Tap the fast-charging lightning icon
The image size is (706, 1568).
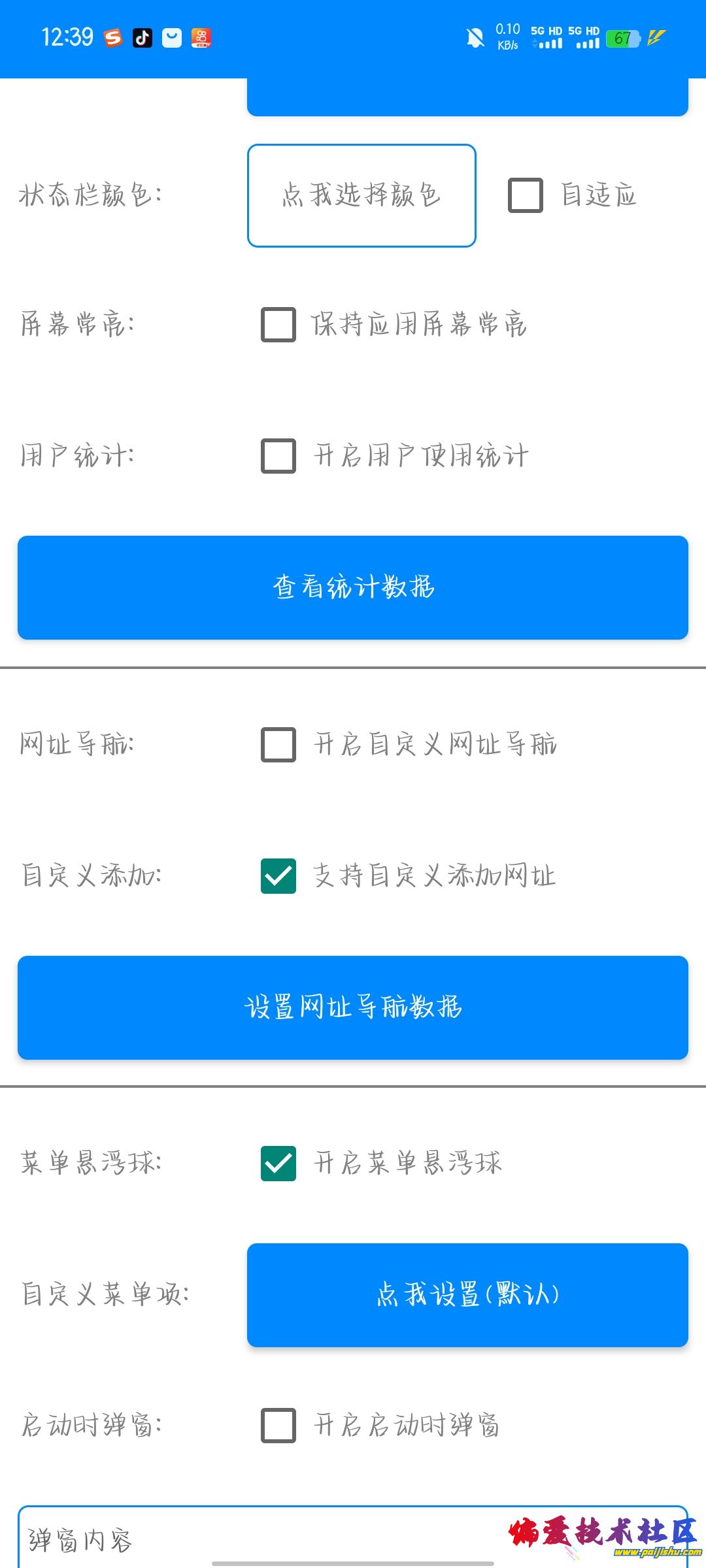(656, 39)
